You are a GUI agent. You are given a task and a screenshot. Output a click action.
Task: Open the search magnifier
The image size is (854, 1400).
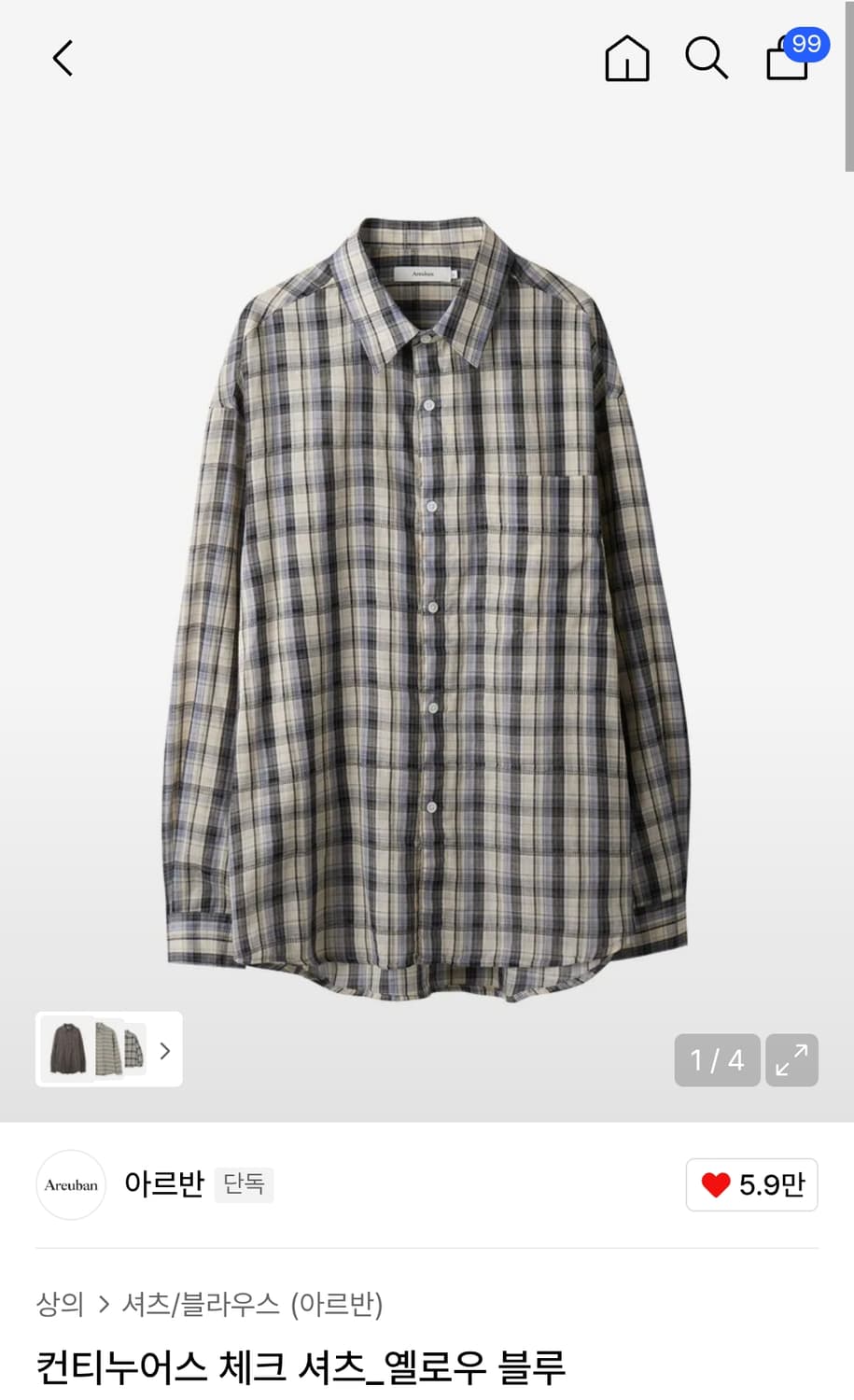[707, 59]
